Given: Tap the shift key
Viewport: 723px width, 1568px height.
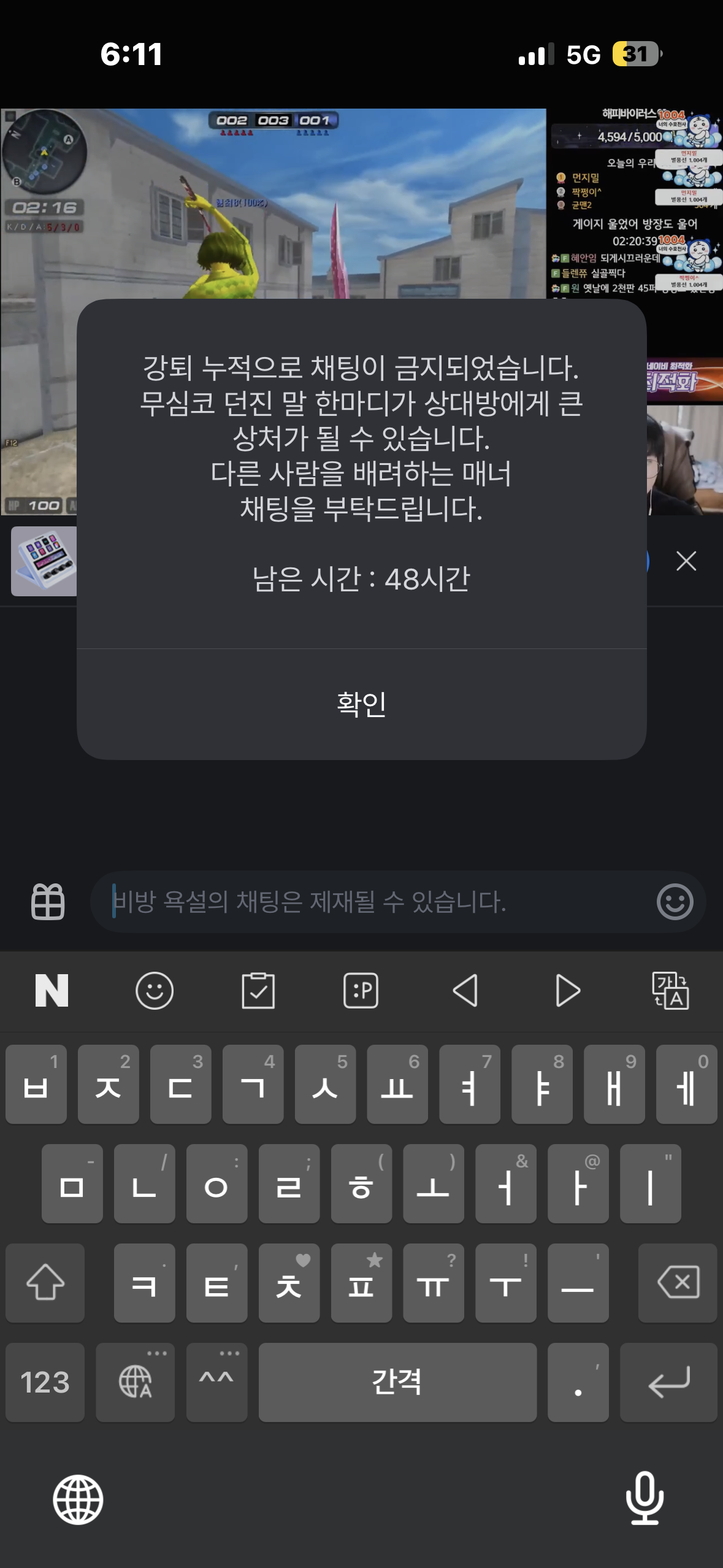Looking at the screenshot, I should pos(45,1282).
